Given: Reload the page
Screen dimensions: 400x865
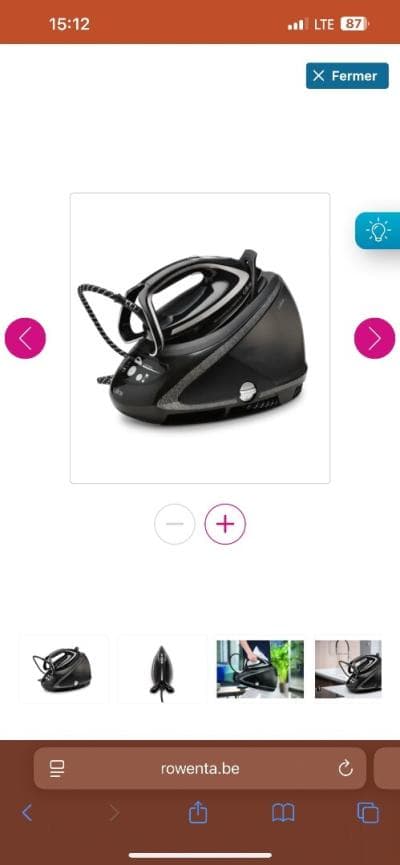Looking at the screenshot, I should 345,768.
